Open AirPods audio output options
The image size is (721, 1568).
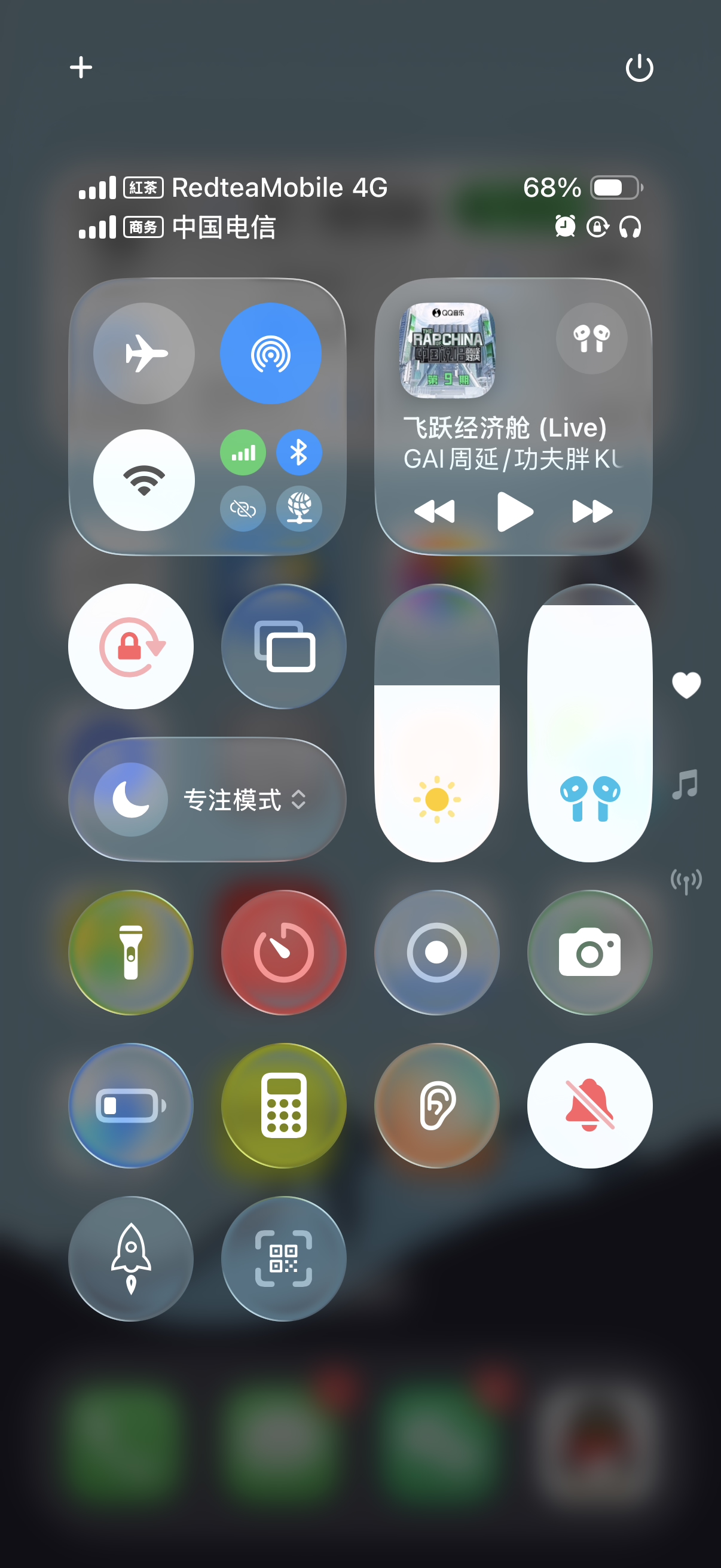coord(591,338)
